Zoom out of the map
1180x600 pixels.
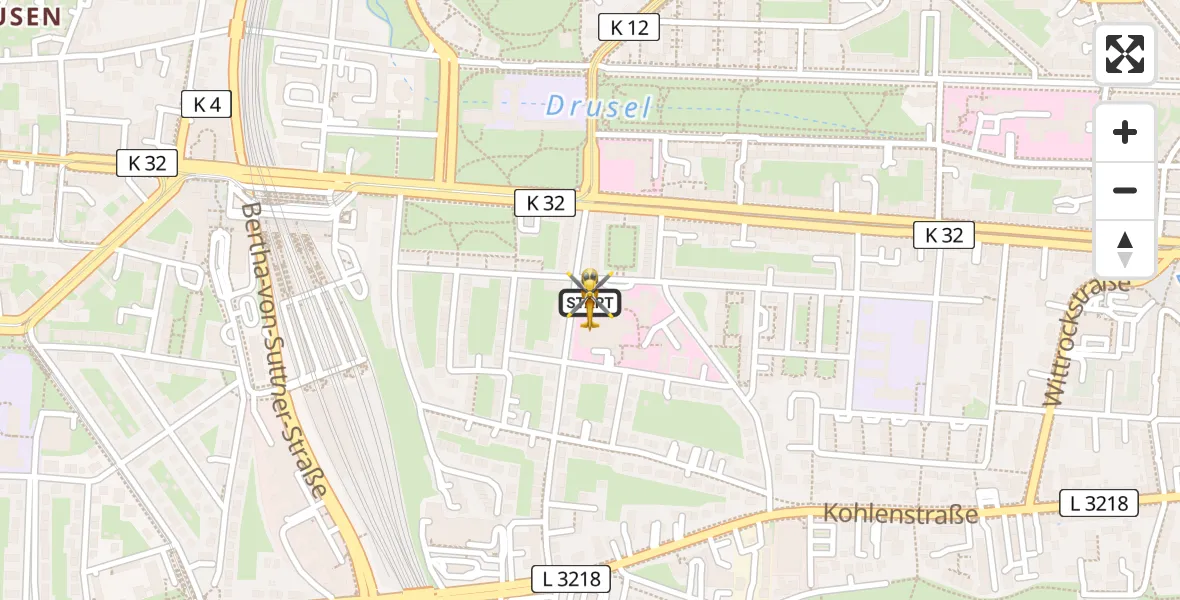coord(1125,191)
